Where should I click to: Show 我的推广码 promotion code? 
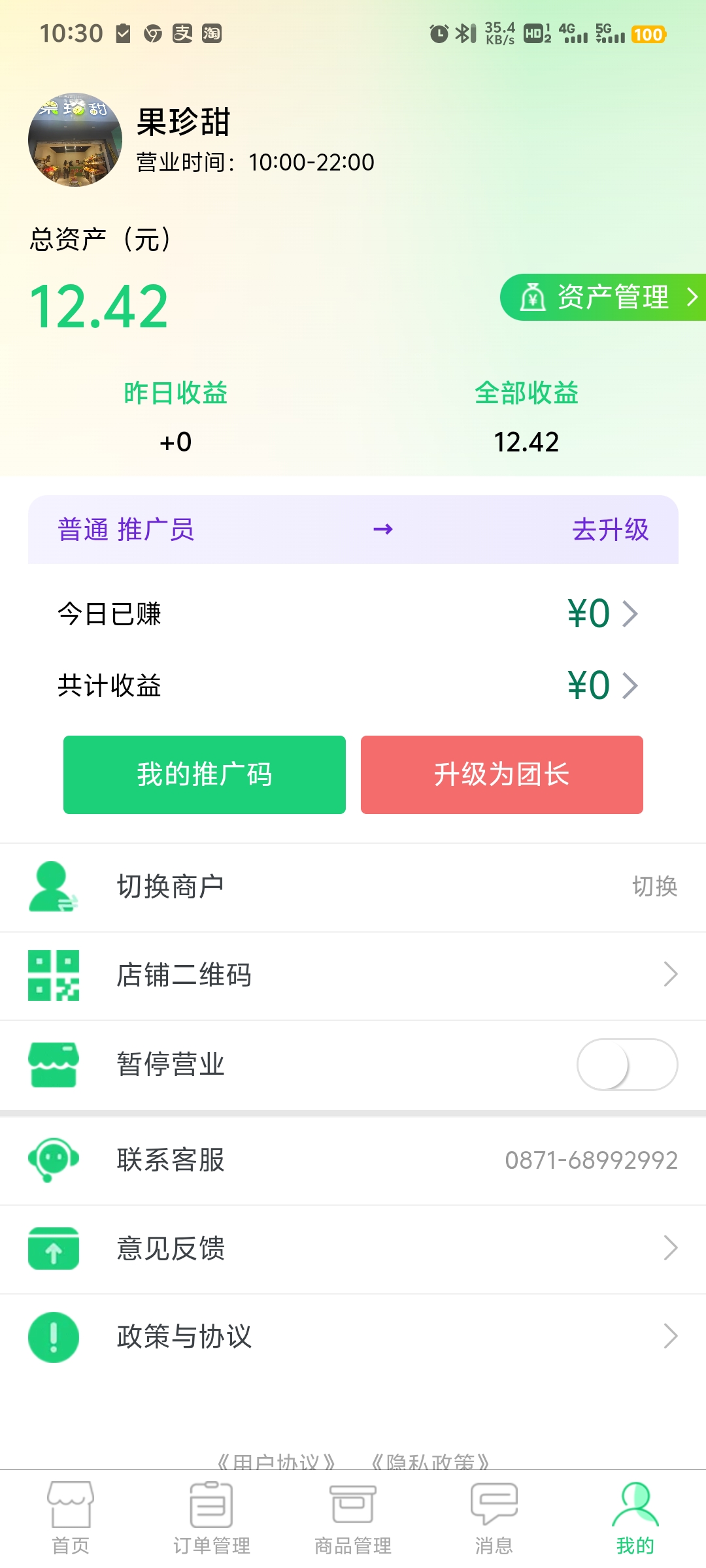pos(205,775)
